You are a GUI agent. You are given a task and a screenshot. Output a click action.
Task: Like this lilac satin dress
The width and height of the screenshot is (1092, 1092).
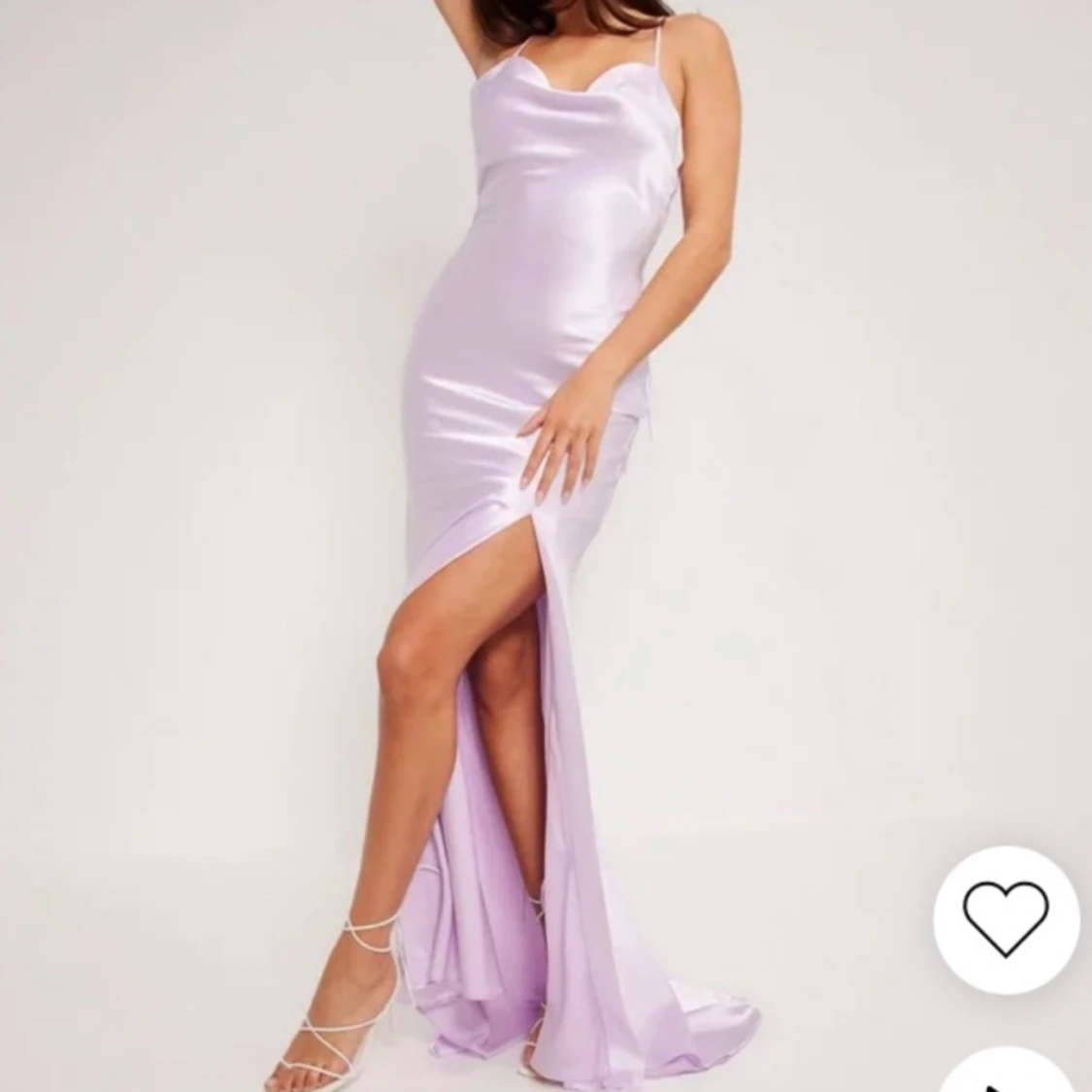pos(1005,918)
